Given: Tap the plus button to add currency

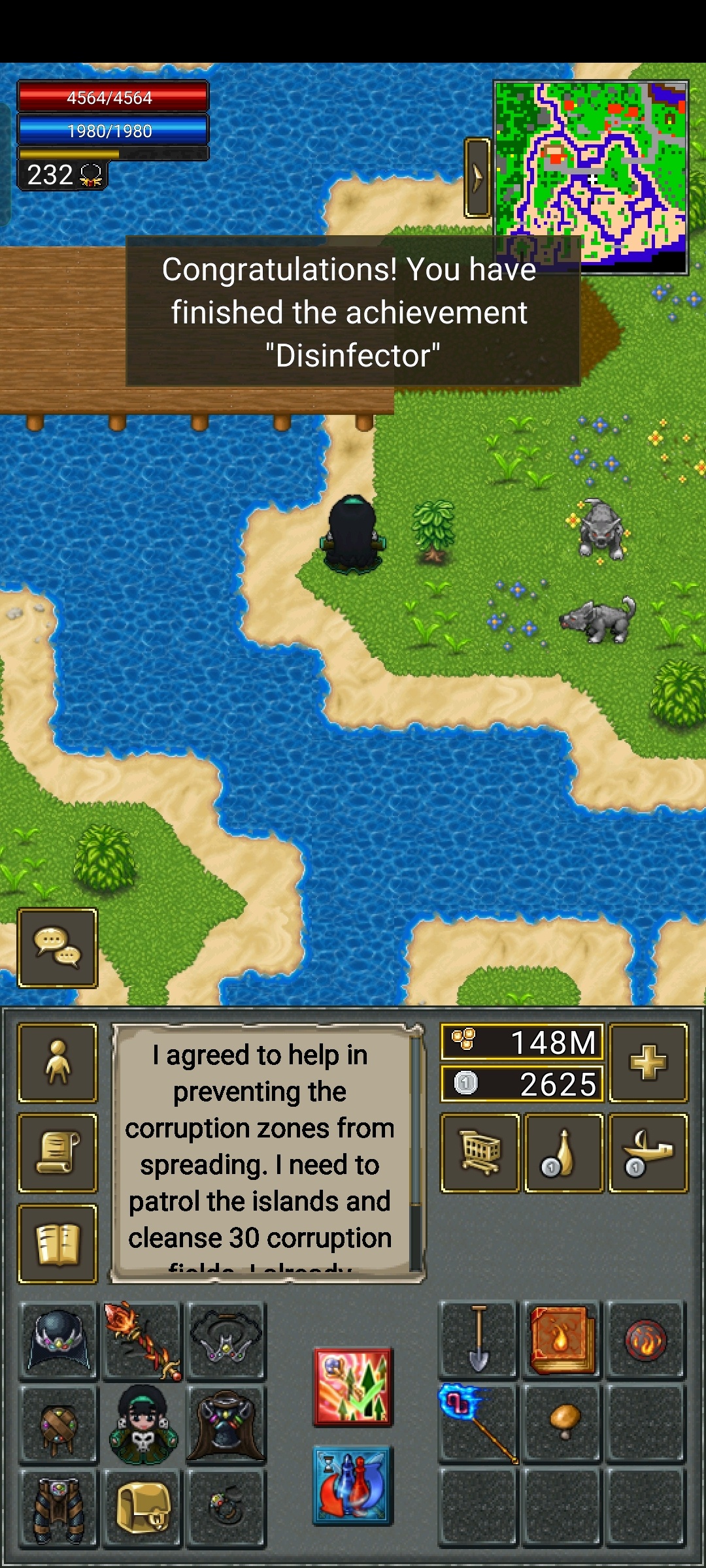Looking at the screenshot, I should pyautogui.click(x=648, y=1062).
